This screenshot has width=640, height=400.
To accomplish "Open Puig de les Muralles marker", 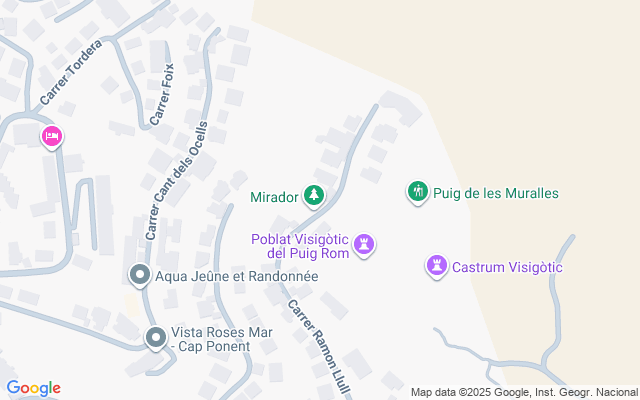I will (418, 191).
